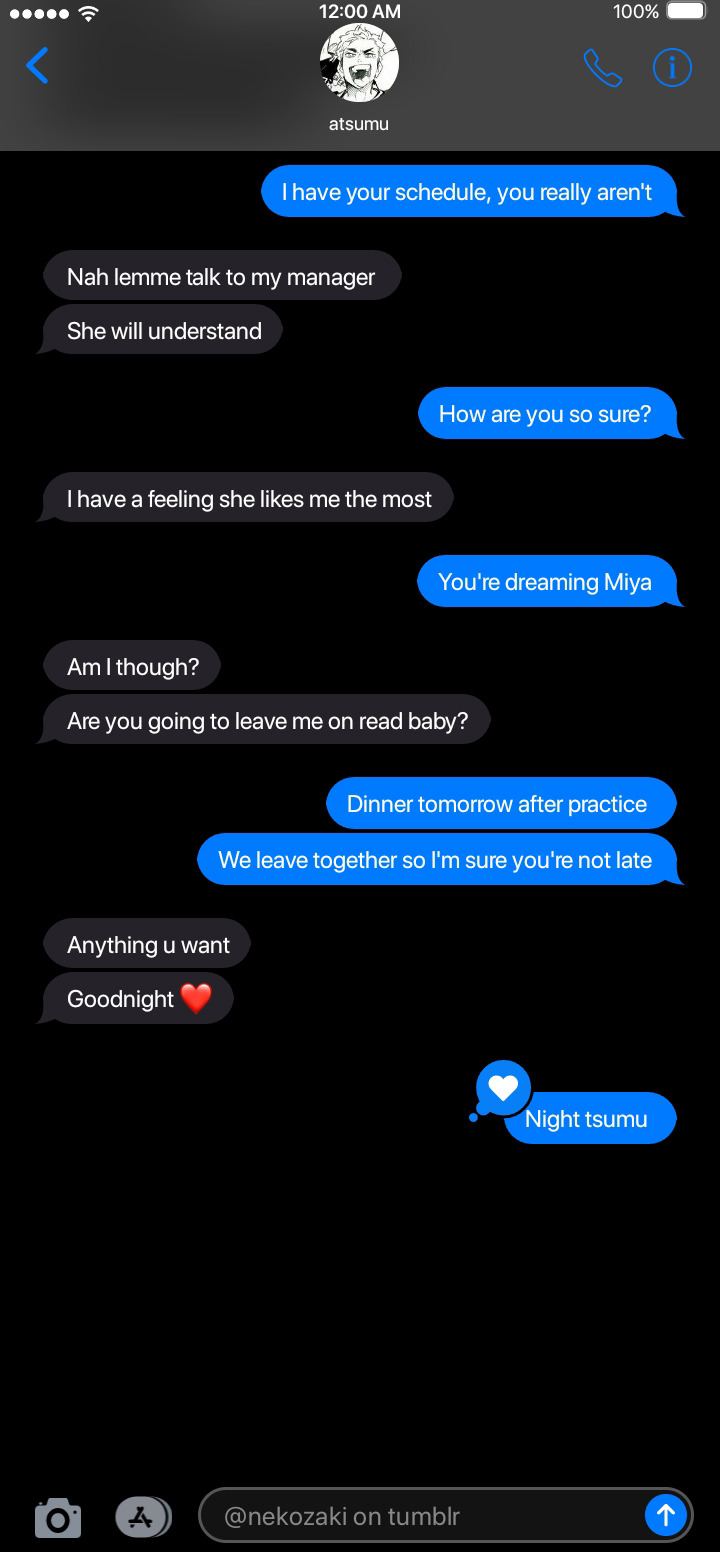Open conversation info details

click(672, 67)
